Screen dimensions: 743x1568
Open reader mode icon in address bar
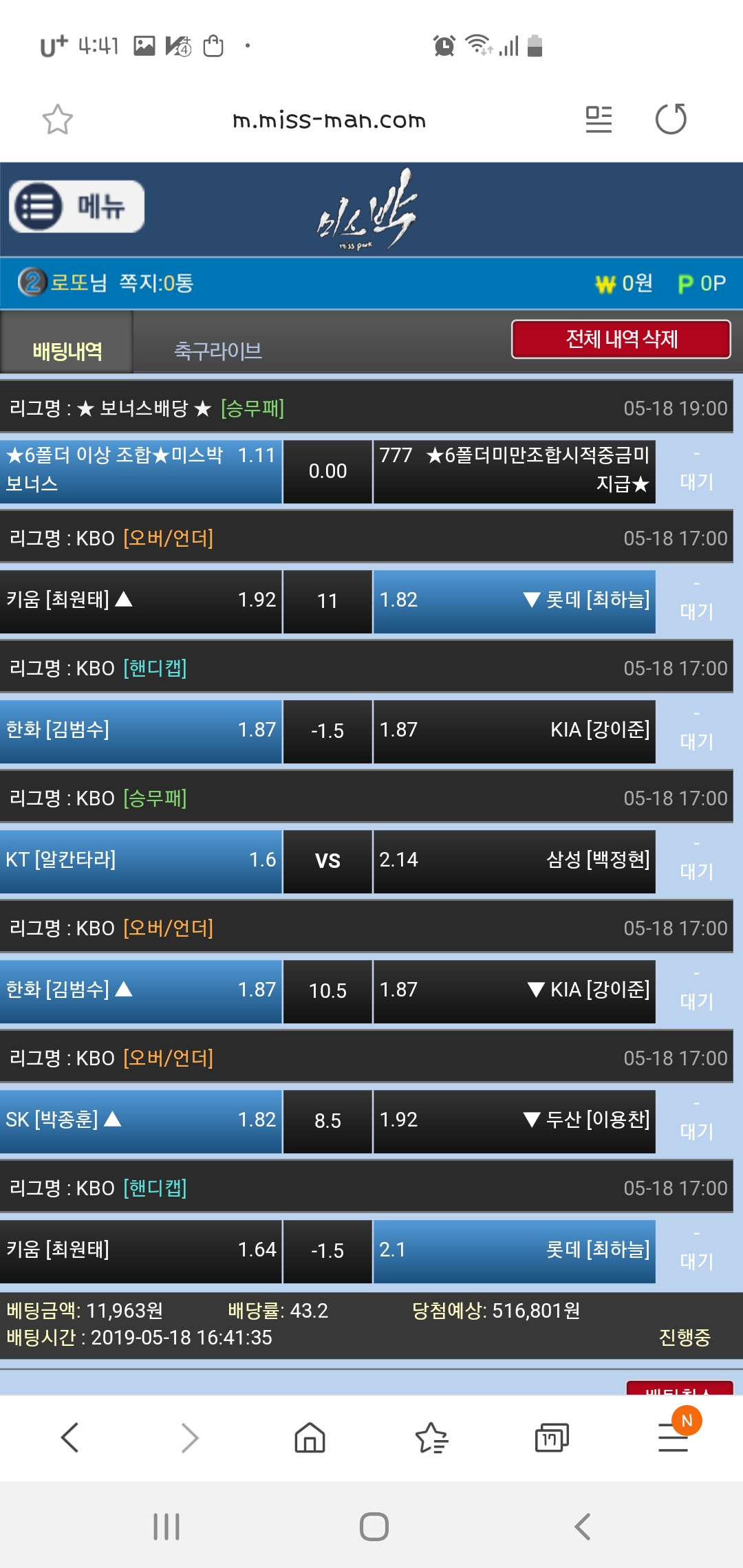[598, 120]
